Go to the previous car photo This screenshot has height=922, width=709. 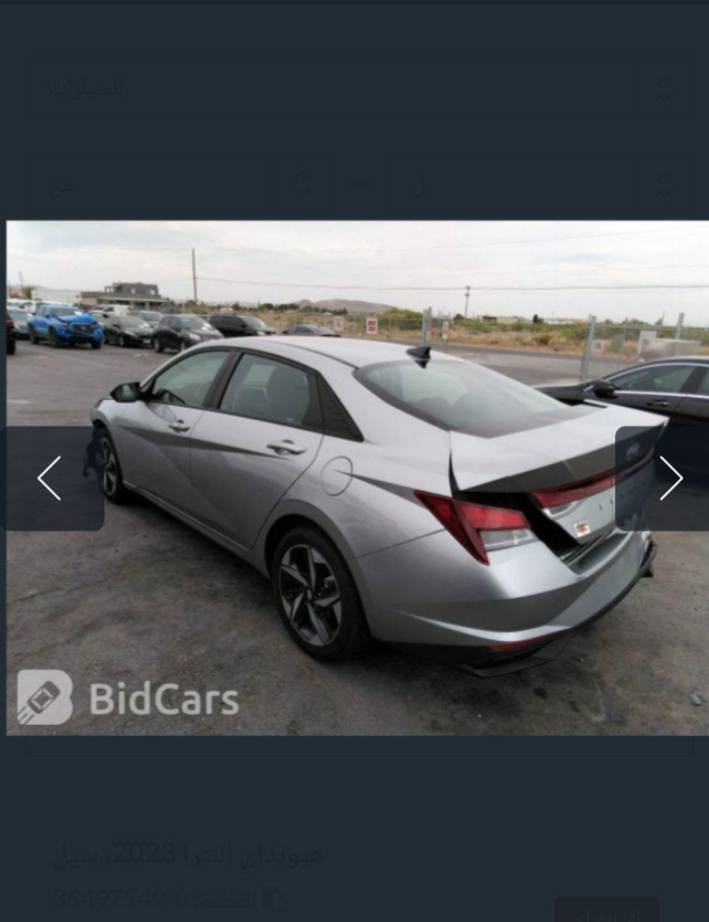click(x=50, y=478)
